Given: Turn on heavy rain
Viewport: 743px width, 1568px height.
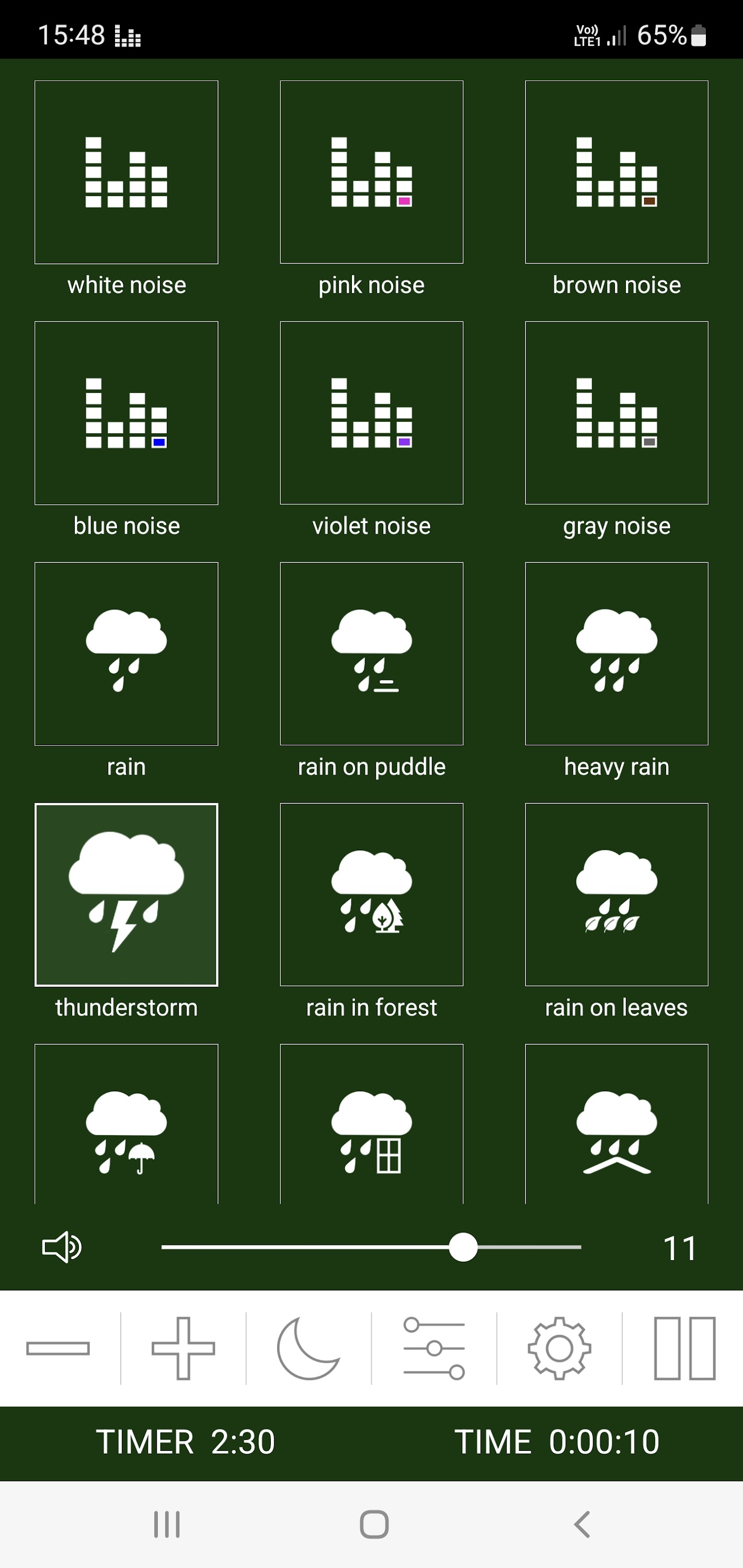Looking at the screenshot, I should [x=616, y=654].
